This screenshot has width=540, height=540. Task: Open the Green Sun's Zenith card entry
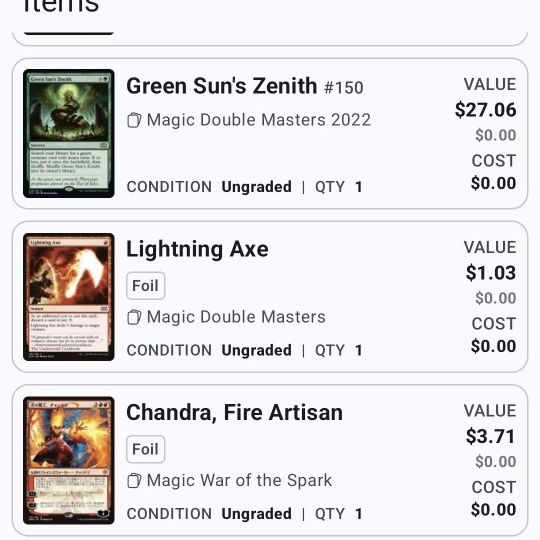click(270, 133)
